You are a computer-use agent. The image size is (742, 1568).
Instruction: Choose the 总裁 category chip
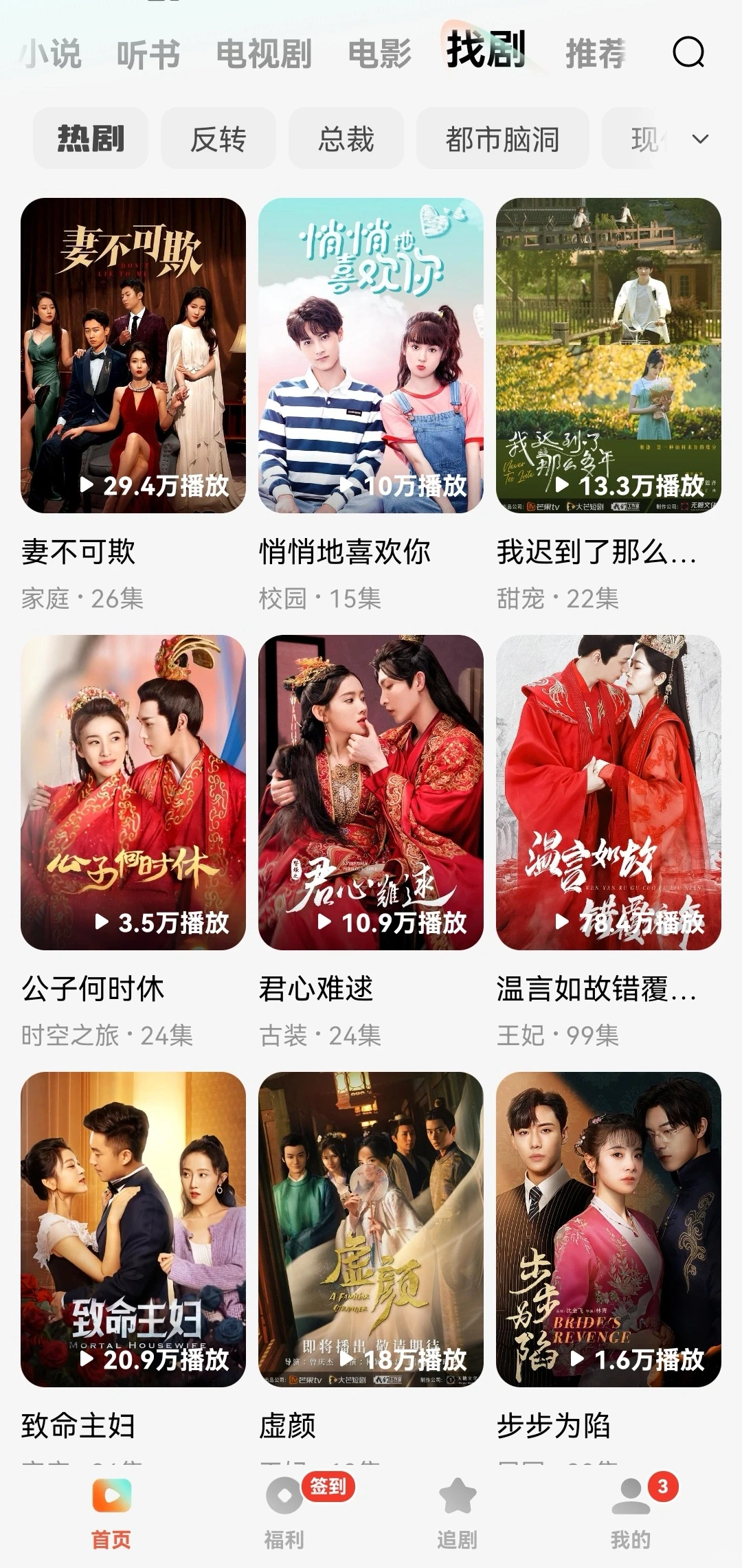click(346, 139)
